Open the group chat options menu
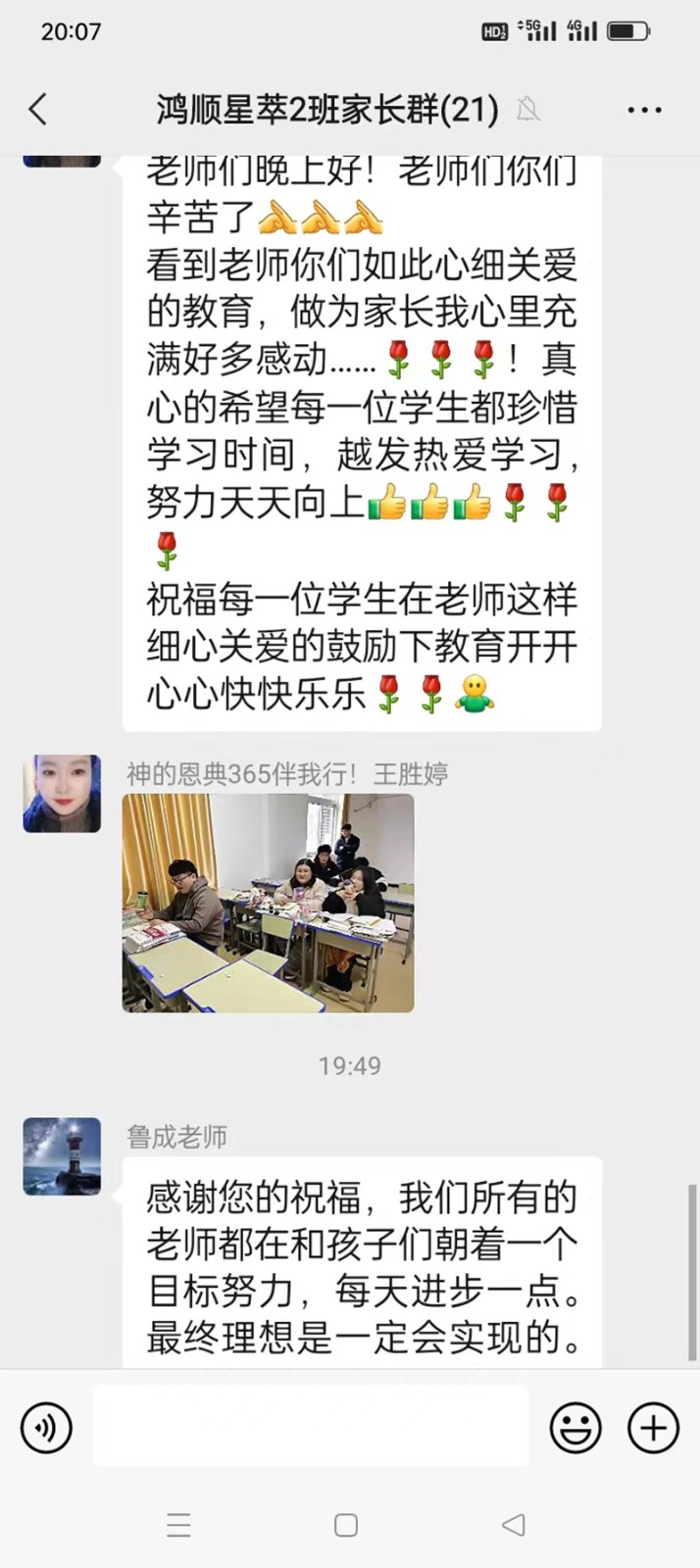This screenshot has height=1568, width=700. (644, 110)
